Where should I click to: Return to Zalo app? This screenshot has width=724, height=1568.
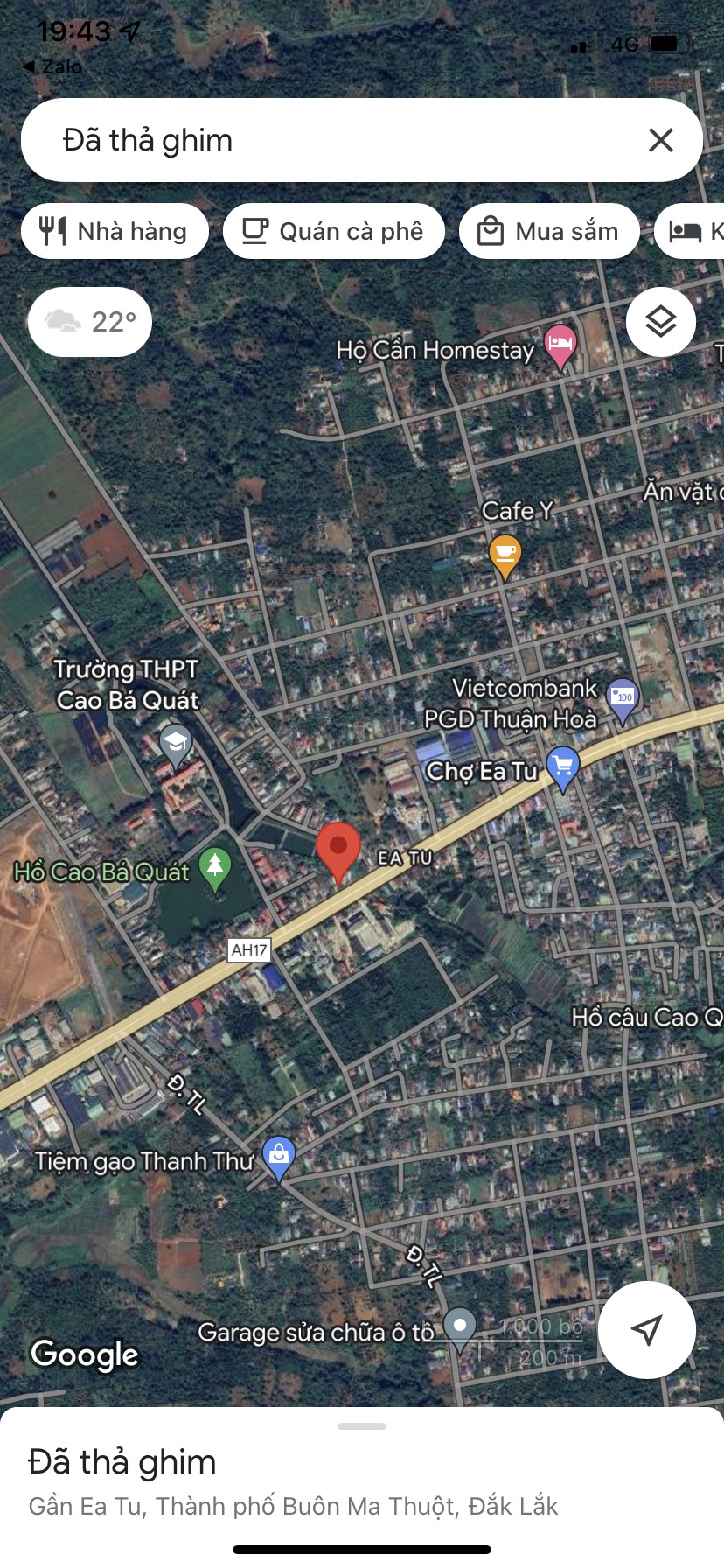click(52, 66)
